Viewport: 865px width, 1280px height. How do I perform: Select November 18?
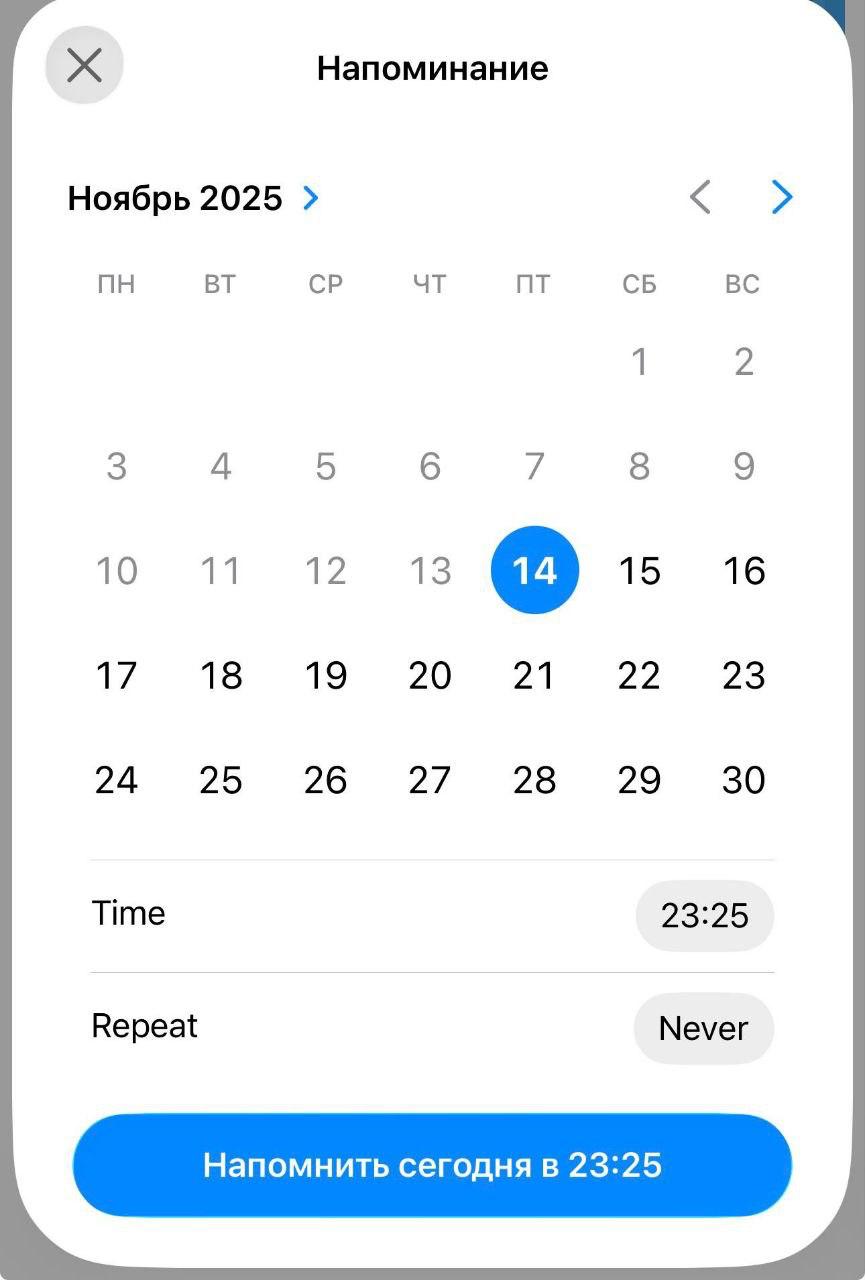tap(221, 676)
